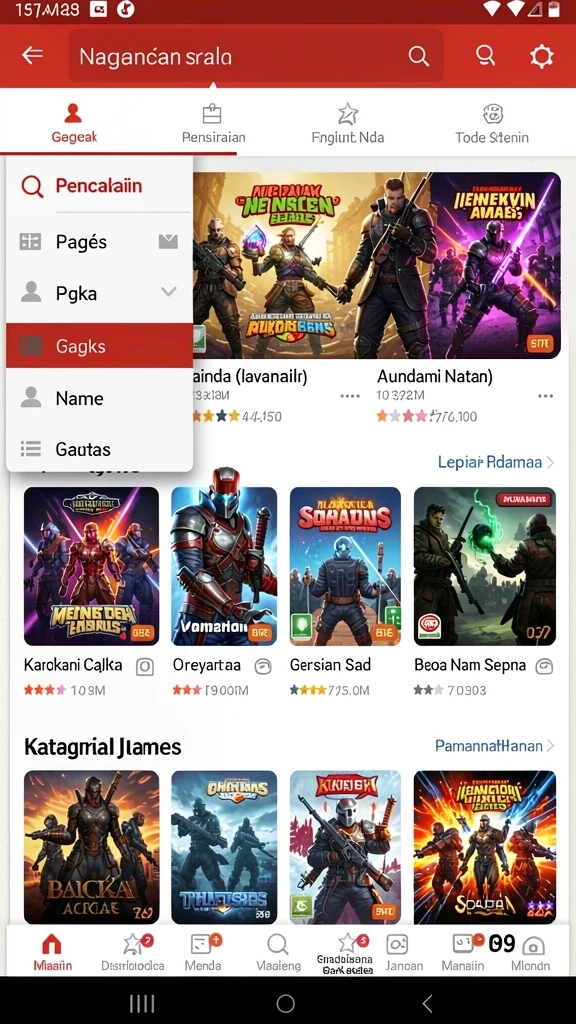Open the Beoa Nam Sepna game tile
Image resolution: width=576 pixels, height=1024 pixels.
(x=485, y=590)
